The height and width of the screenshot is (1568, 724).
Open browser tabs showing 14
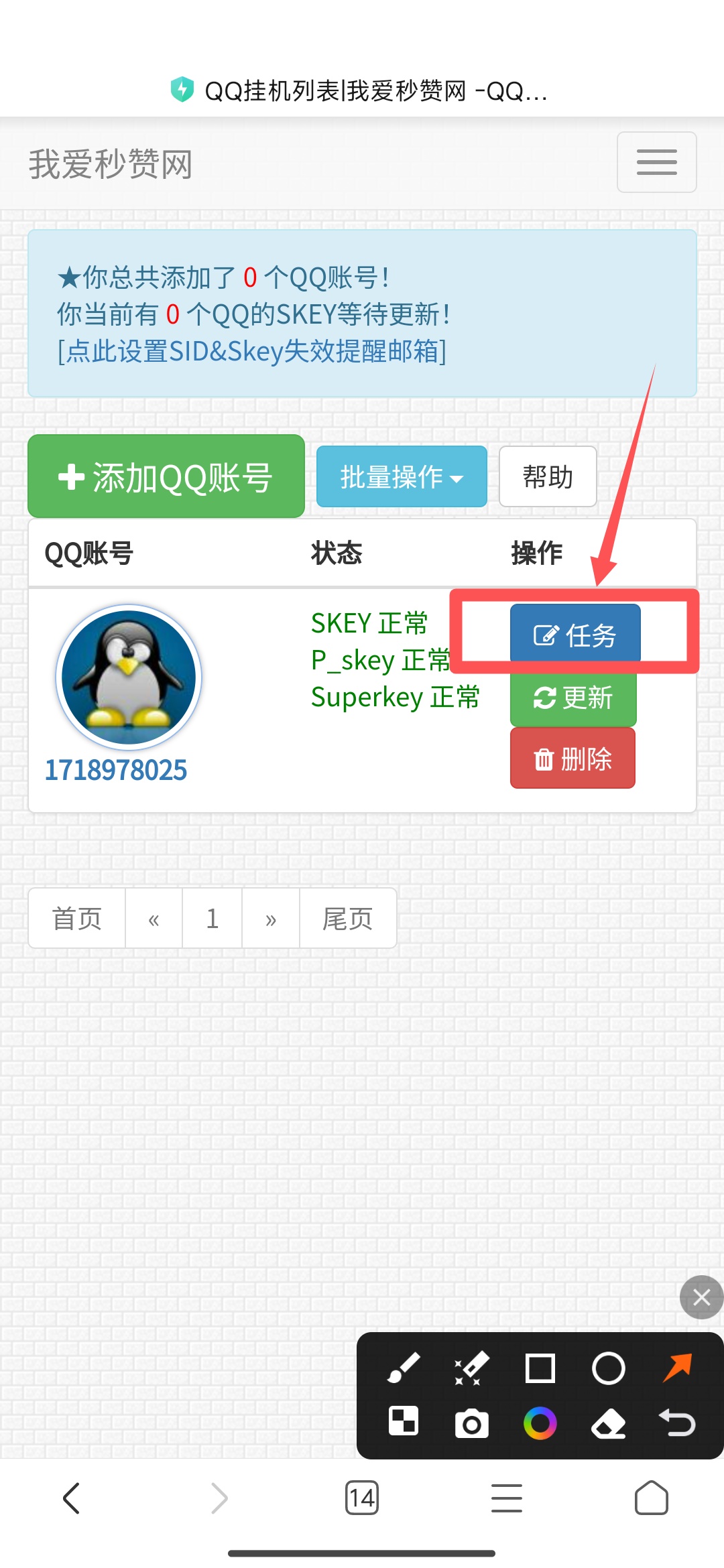(362, 1498)
